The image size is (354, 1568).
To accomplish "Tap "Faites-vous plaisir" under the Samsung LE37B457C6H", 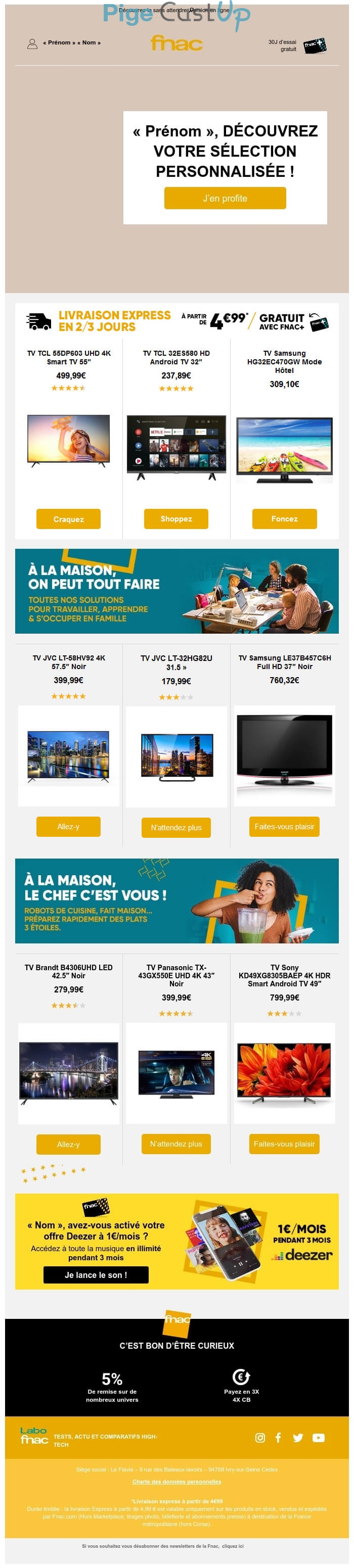I will [x=284, y=826].
